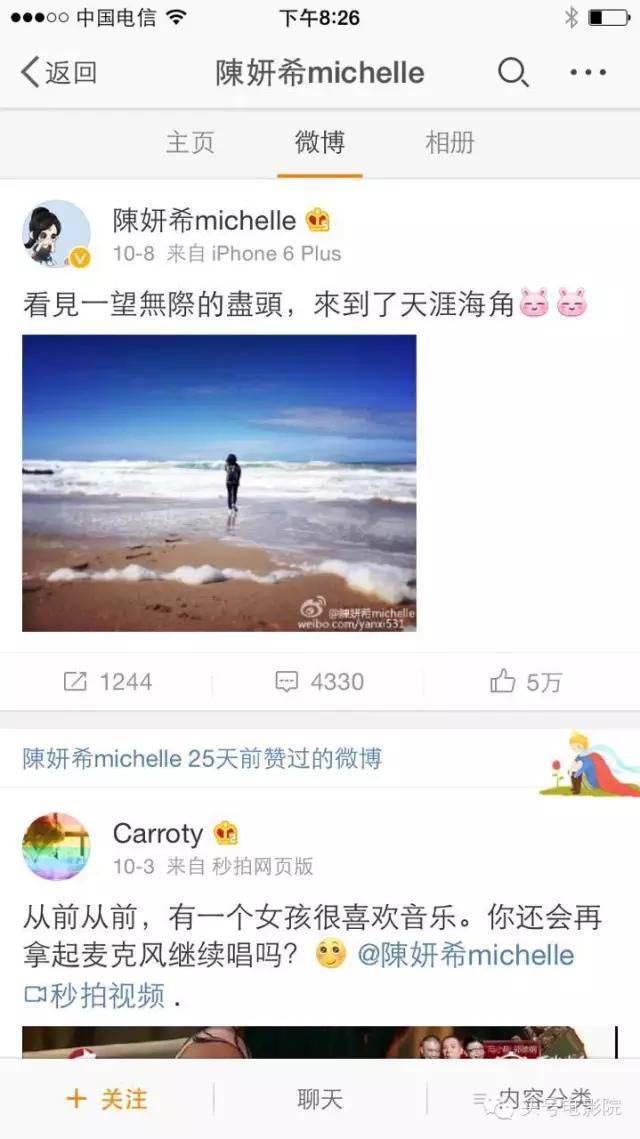
Task: Select the 微博 tab
Action: pos(320,142)
